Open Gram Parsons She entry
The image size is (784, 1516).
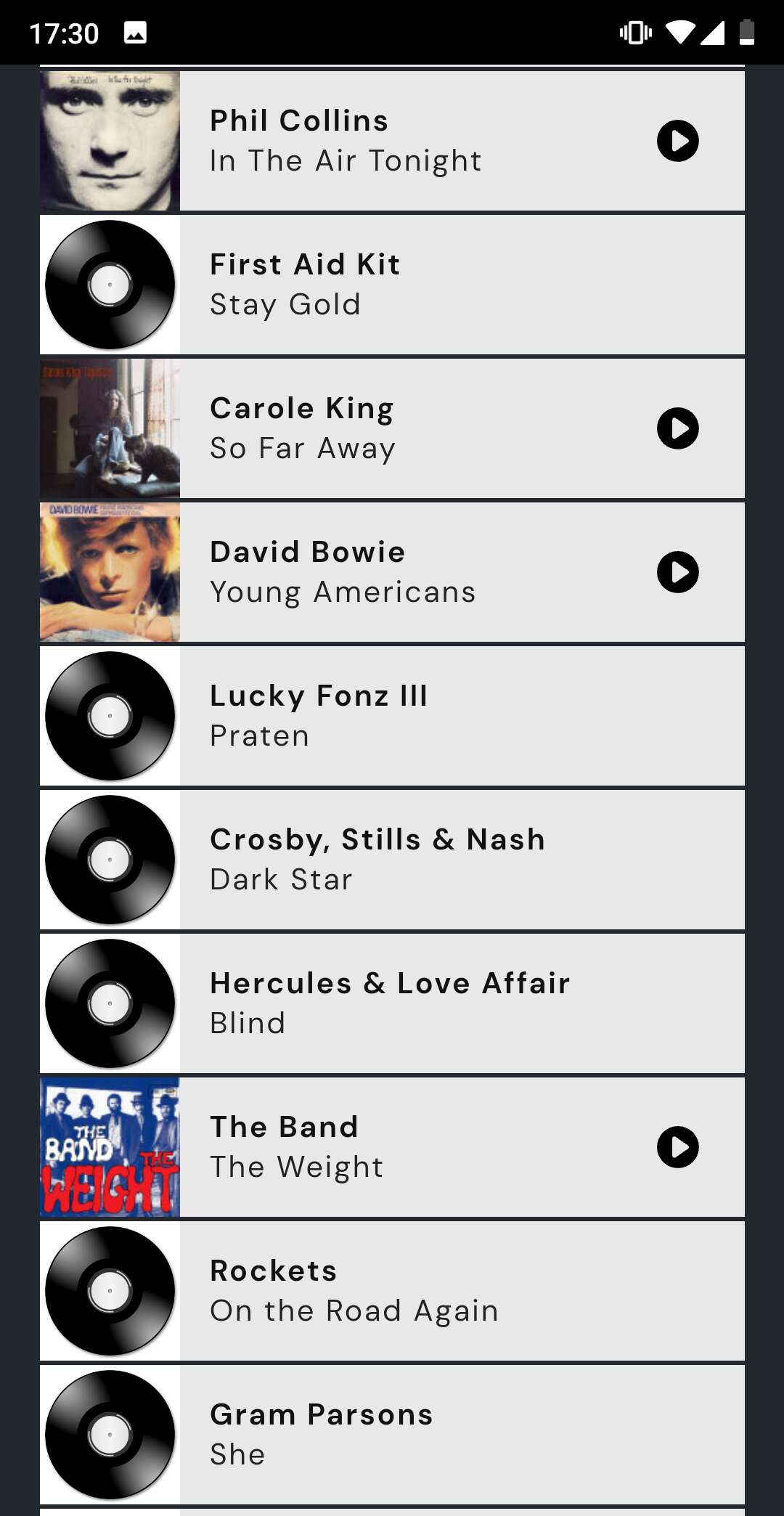[392, 1435]
